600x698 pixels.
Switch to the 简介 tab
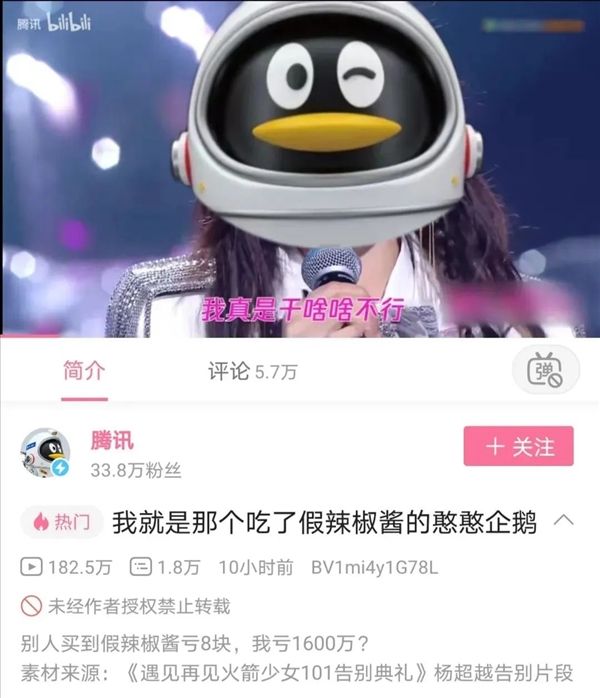pos(83,371)
